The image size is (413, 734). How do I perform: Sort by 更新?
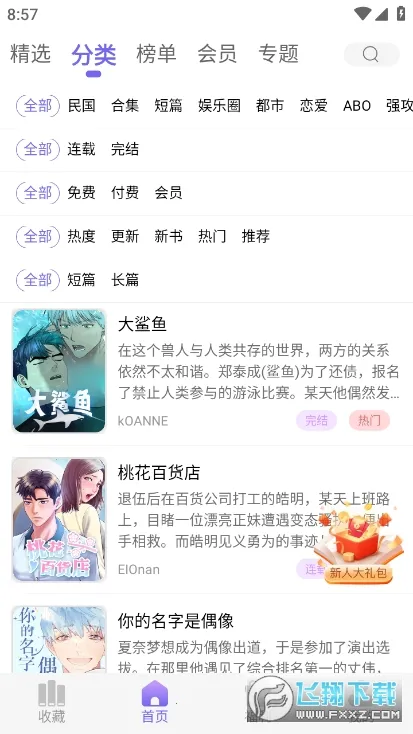point(125,236)
